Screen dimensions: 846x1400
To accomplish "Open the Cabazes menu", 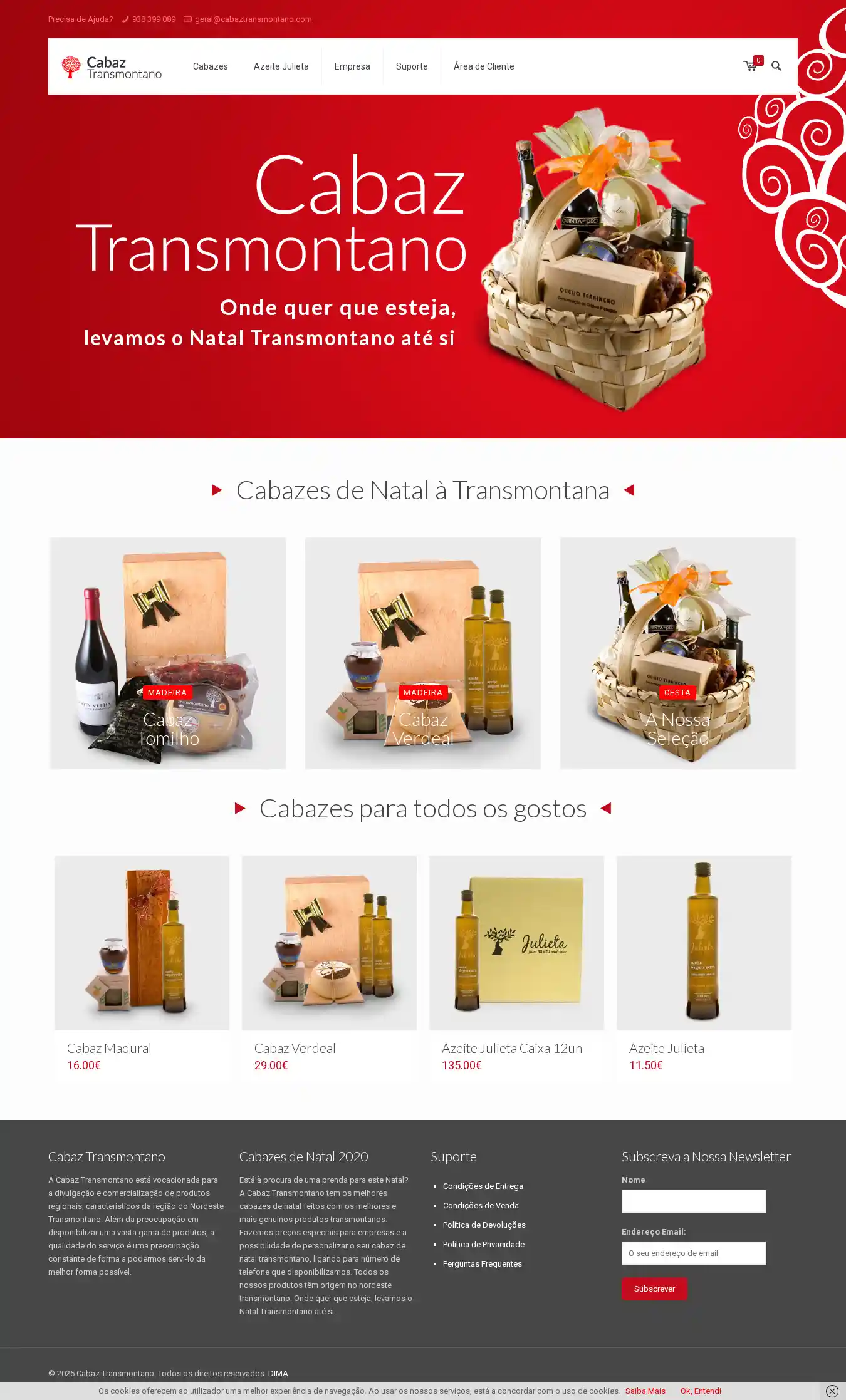I will point(210,66).
